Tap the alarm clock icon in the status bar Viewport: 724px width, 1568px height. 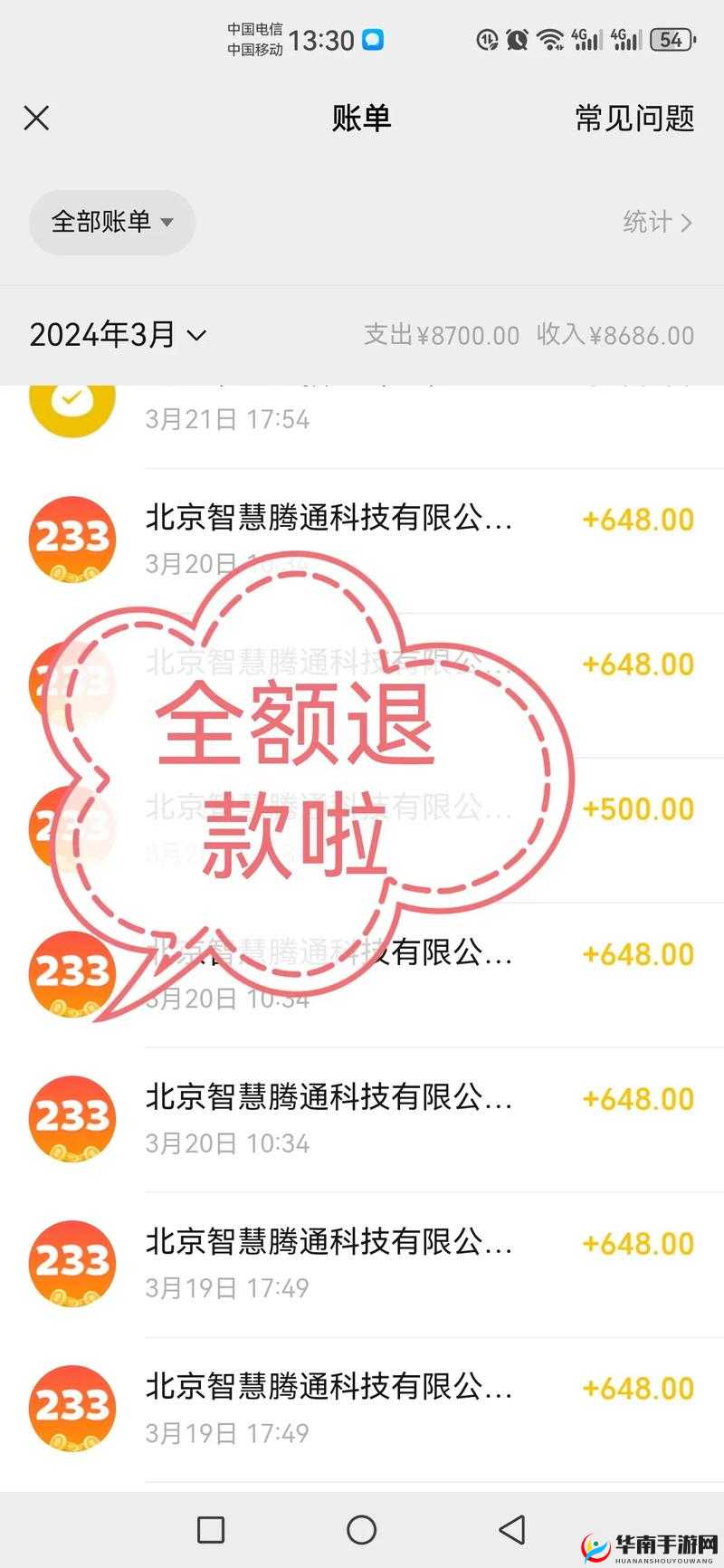pyautogui.click(x=516, y=40)
